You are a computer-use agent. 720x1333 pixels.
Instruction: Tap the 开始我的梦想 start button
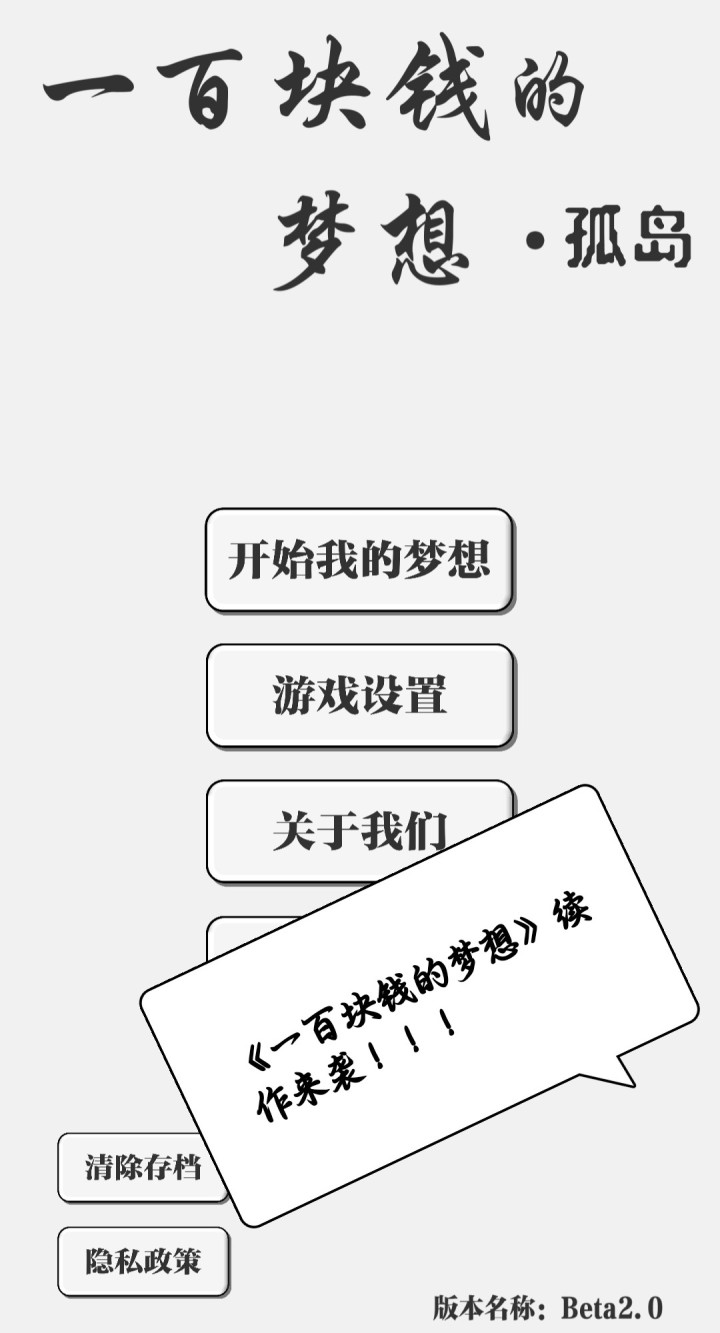pos(359,560)
